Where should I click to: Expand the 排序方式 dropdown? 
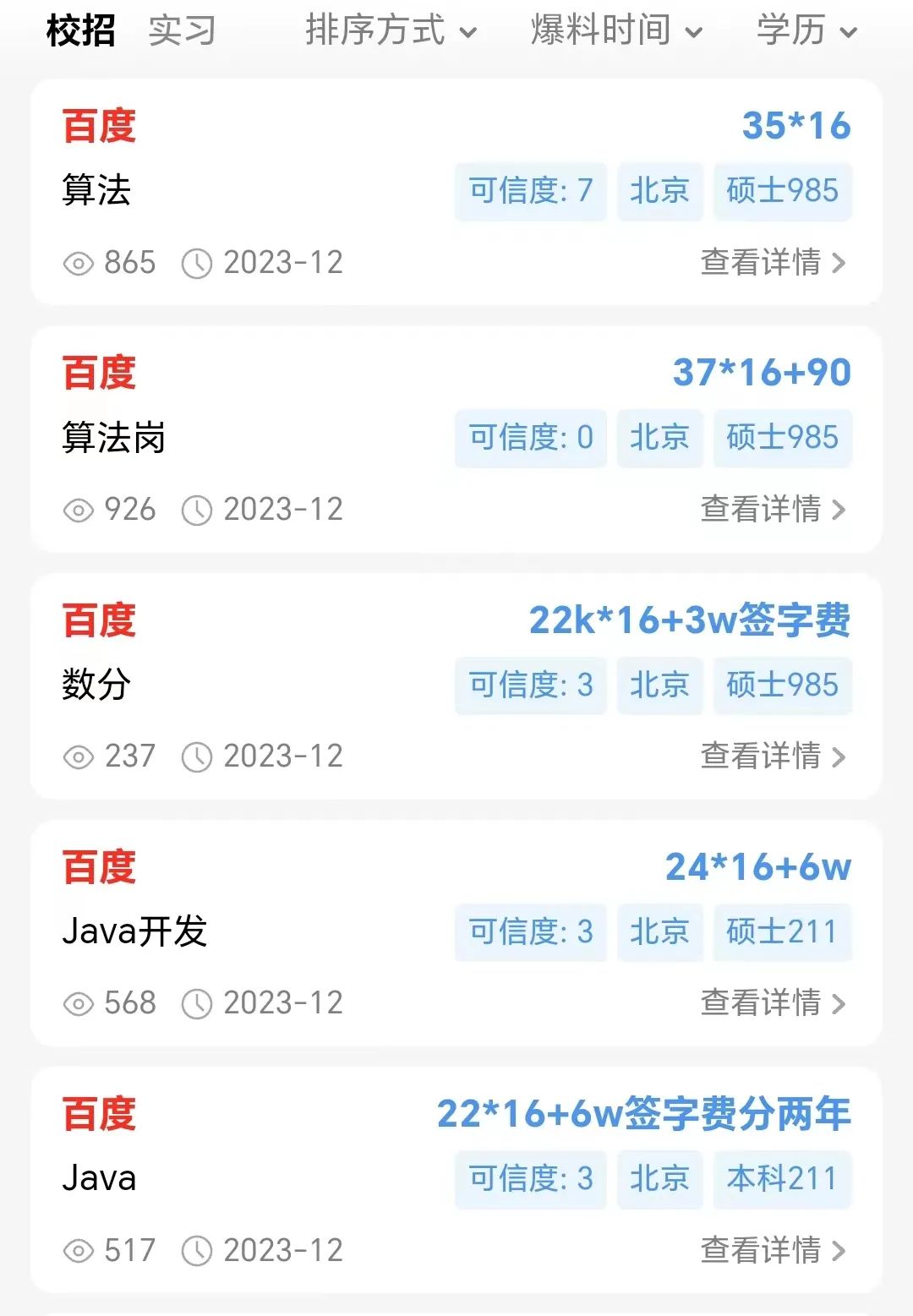(x=391, y=31)
